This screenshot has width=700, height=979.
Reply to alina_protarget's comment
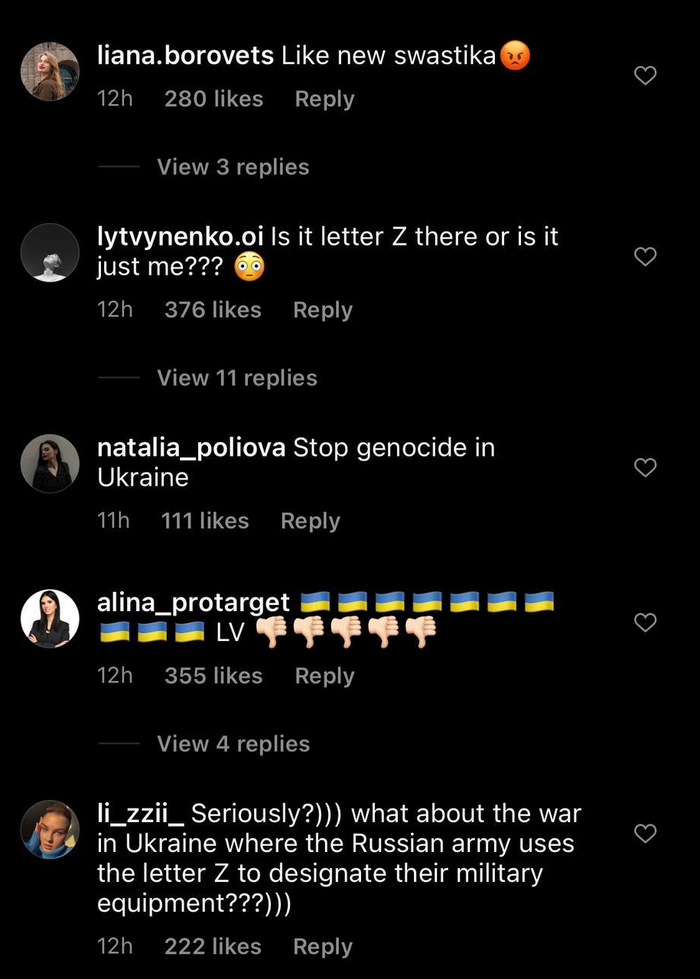[x=324, y=676]
